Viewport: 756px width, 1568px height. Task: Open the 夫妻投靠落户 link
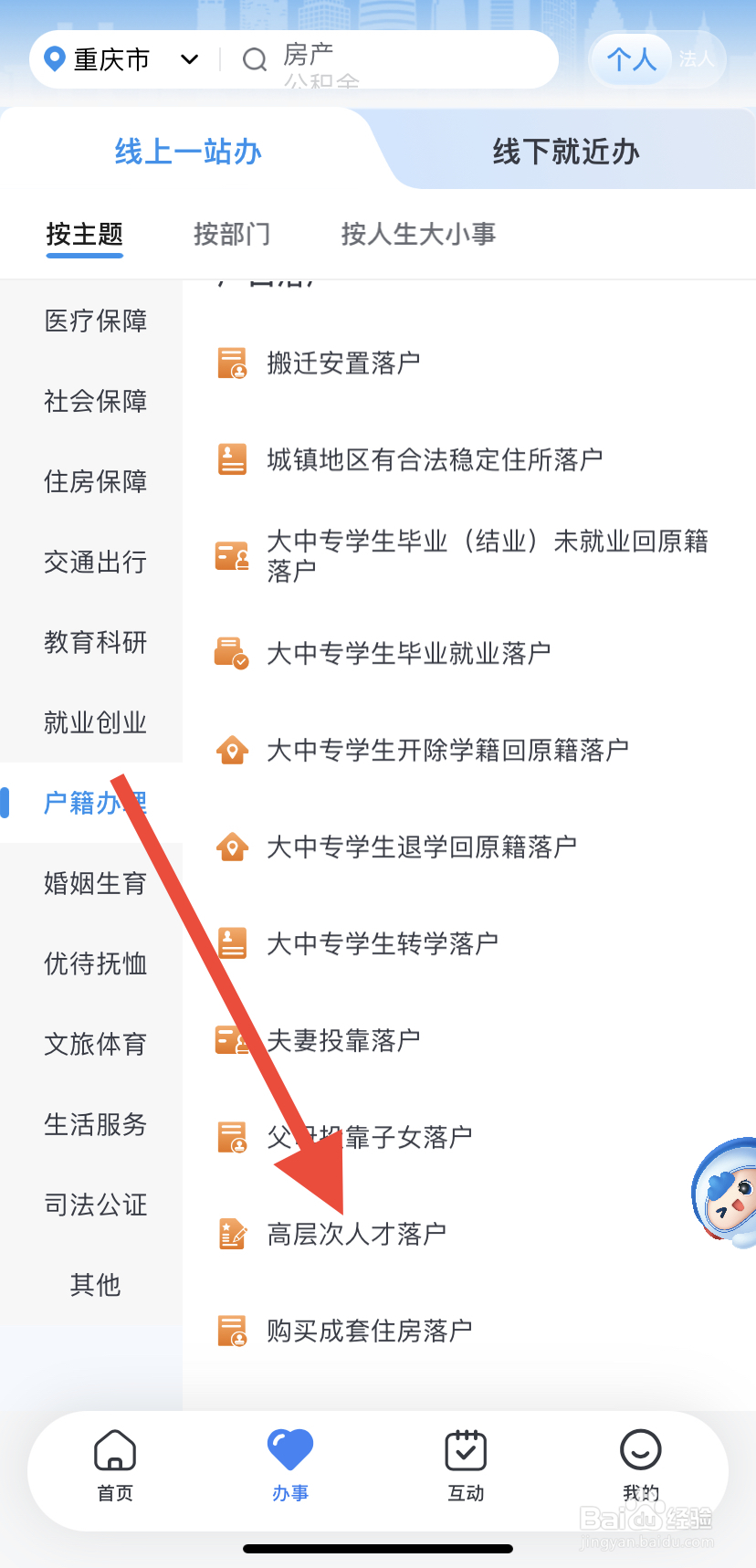[343, 1039]
